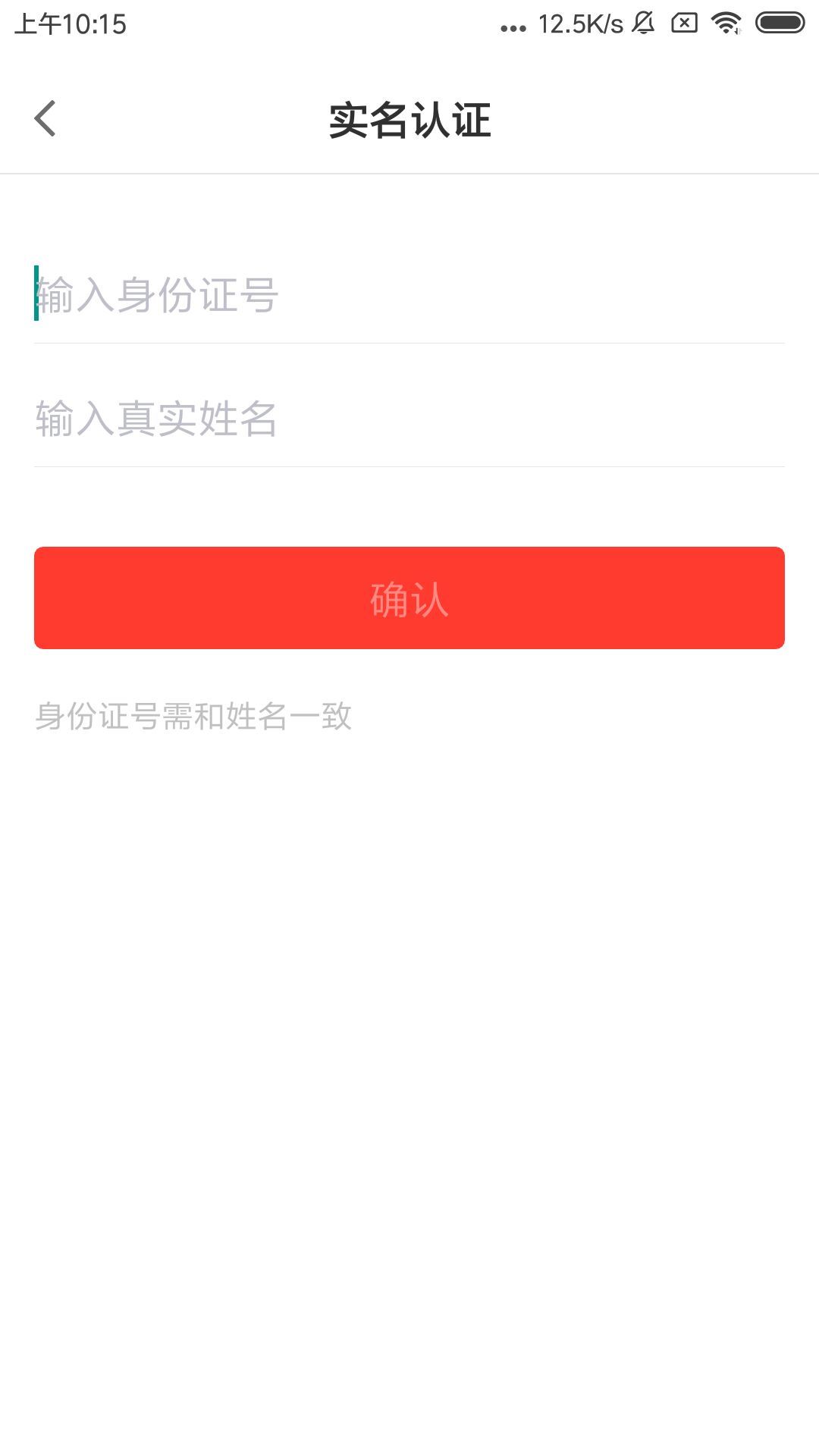Tap the 12.5K/s network speed indicator

coord(579,23)
